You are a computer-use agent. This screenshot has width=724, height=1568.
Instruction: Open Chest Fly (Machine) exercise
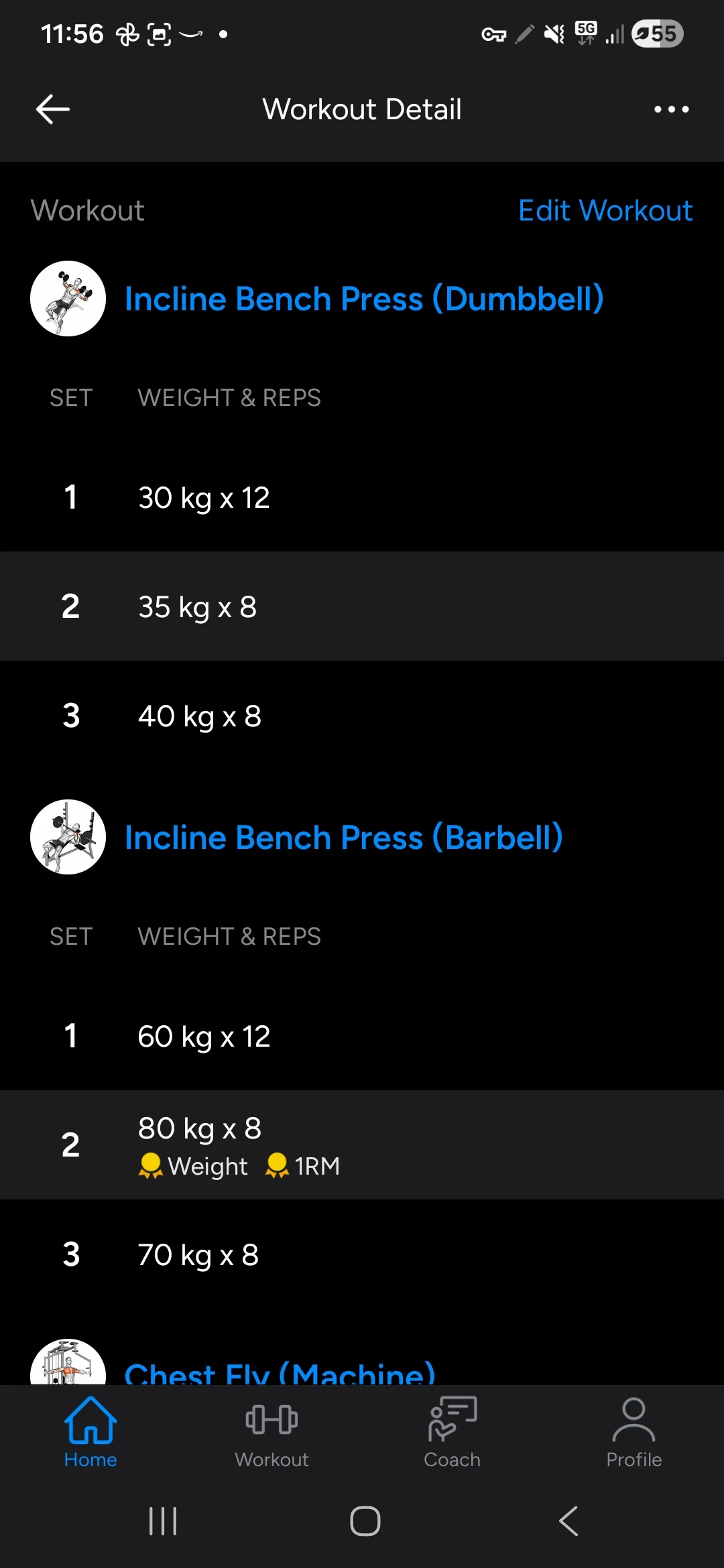click(x=280, y=1372)
